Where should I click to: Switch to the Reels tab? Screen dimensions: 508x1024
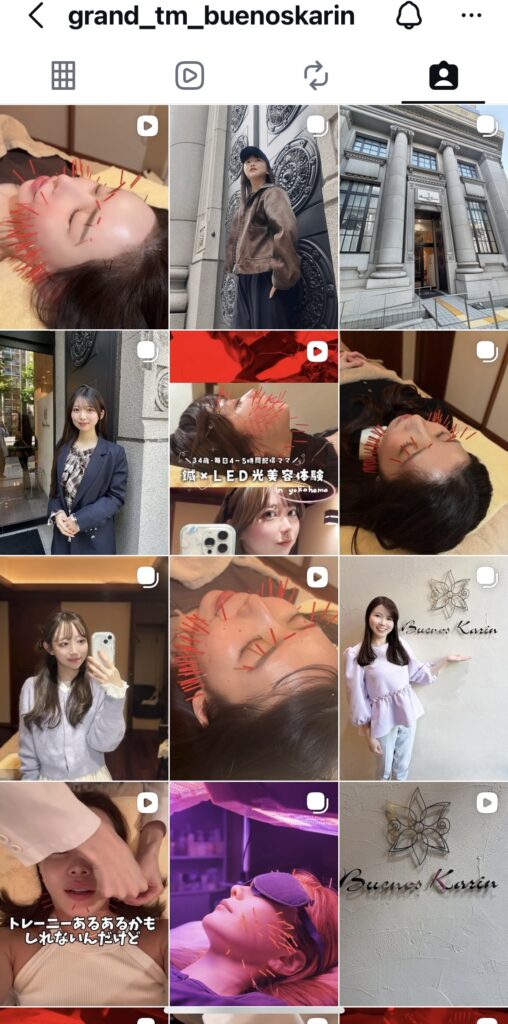(x=190, y=76)
